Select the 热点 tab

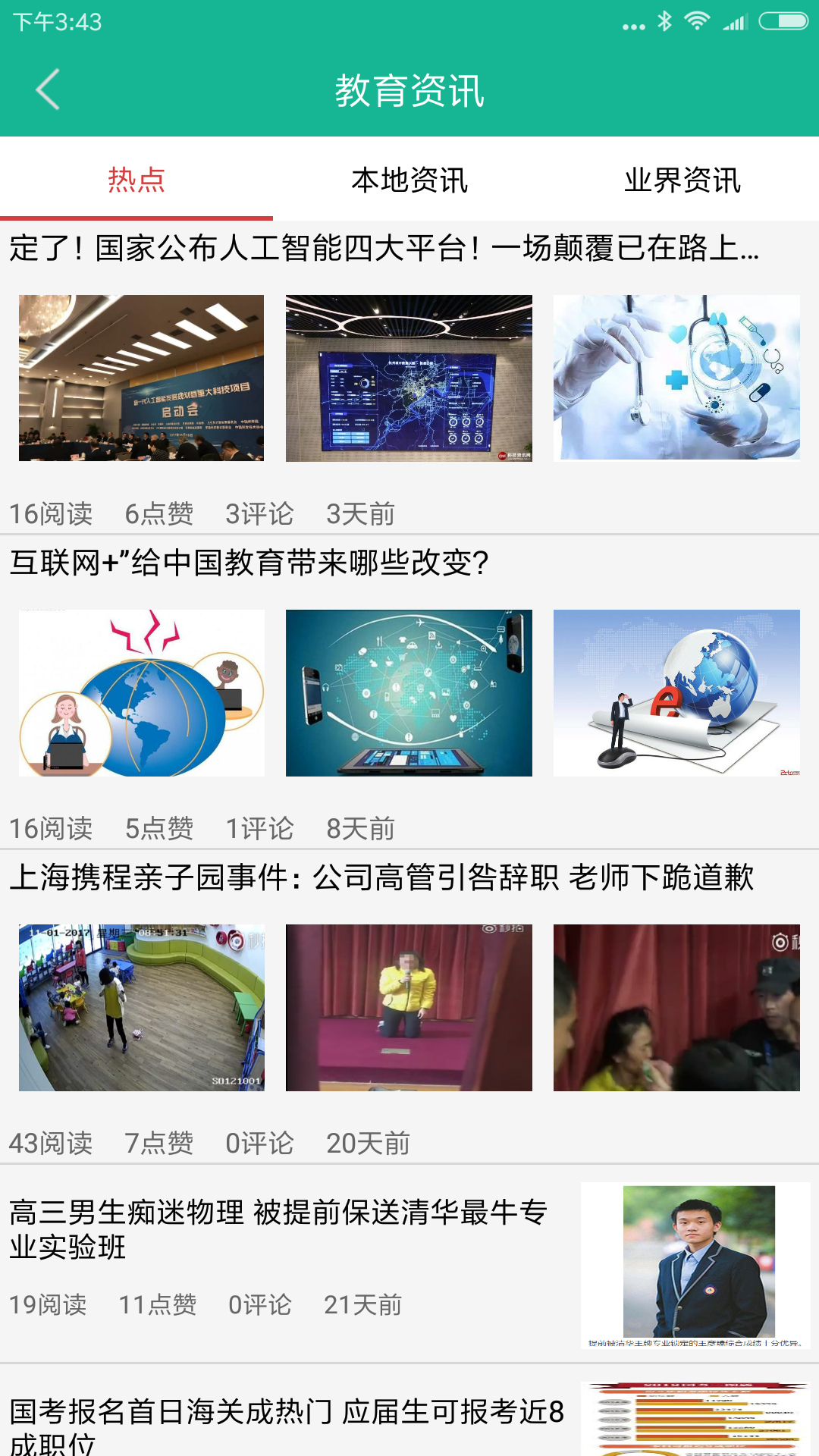pos(136,180)
